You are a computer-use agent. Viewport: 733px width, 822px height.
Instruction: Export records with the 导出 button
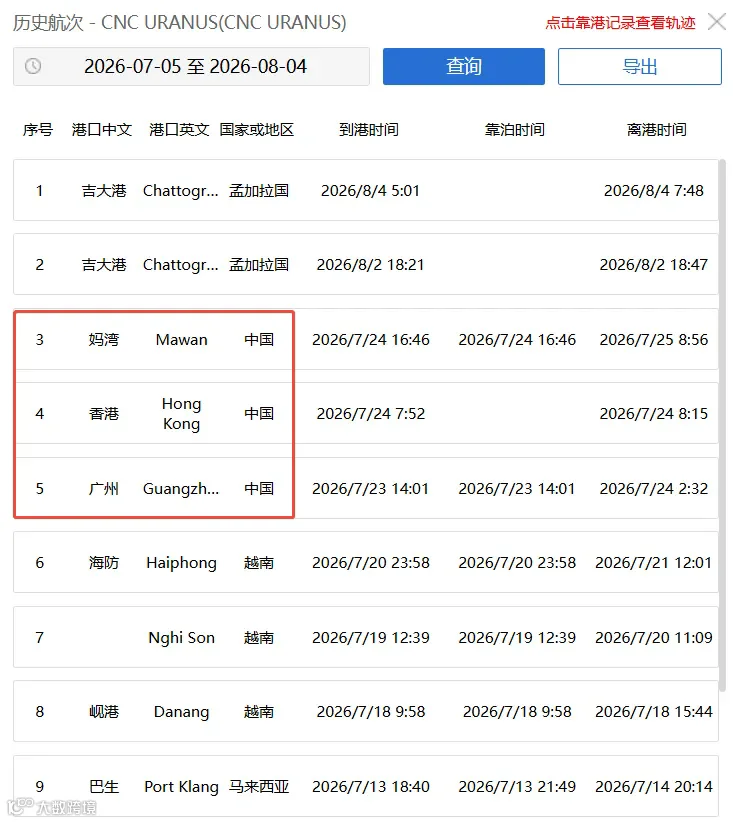(640, 67)
